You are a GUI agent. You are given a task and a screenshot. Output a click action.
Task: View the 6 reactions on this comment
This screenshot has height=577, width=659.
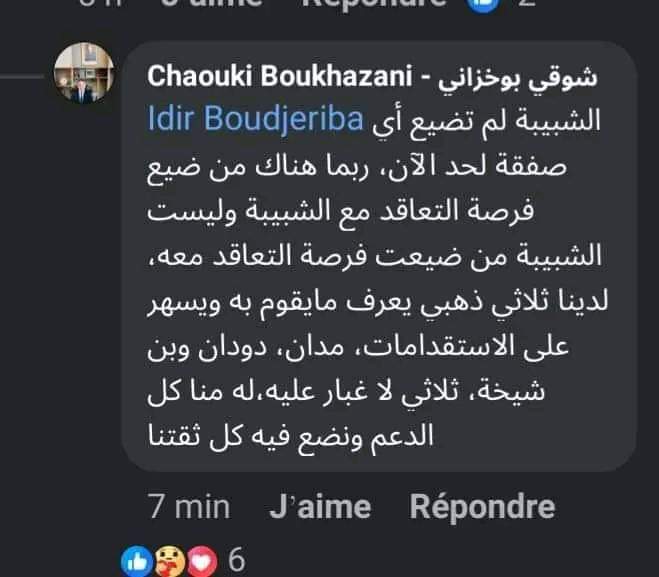click(181, 559)
